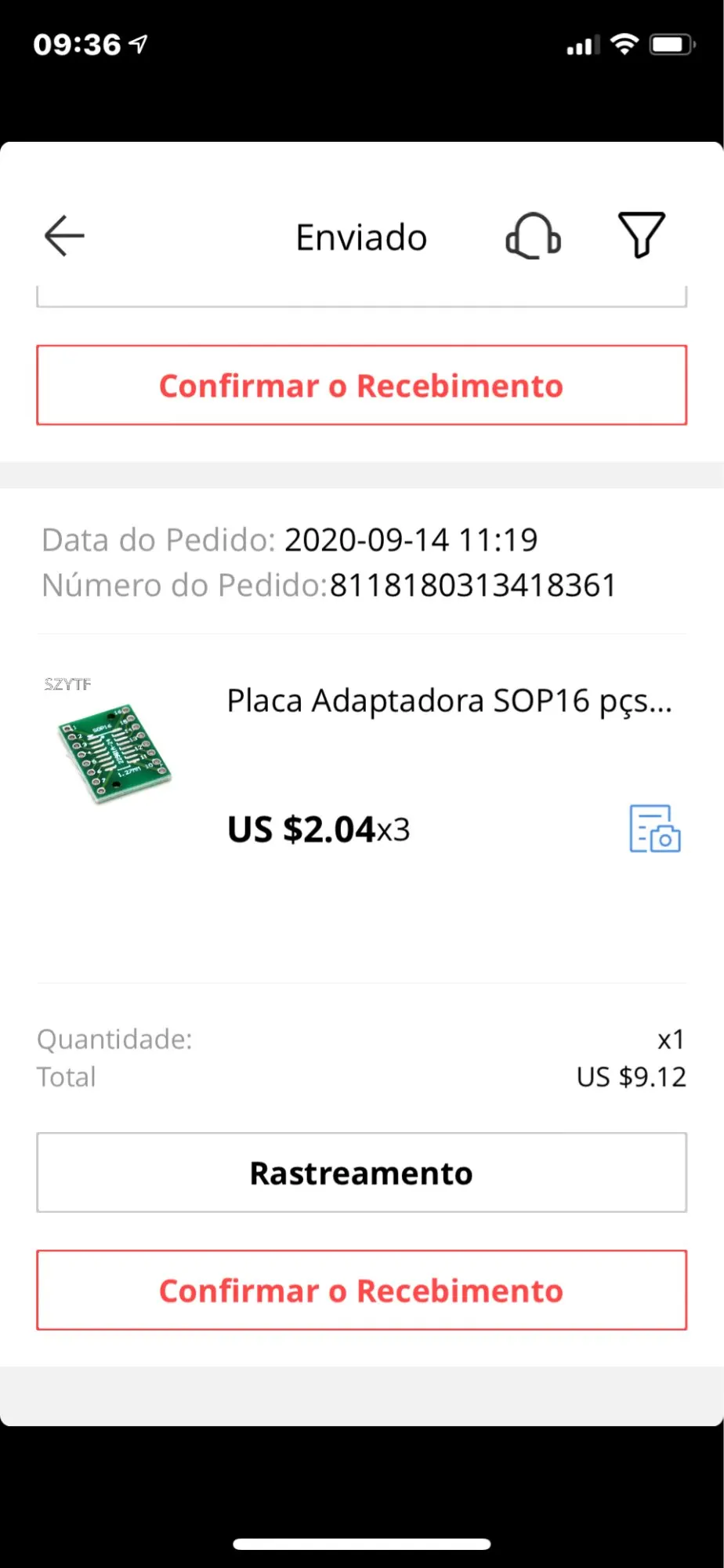This screenshot has height=1568, width=724.
Task: Open the Placa Adaptadora SOP16 product
Action: click(448, 701)
